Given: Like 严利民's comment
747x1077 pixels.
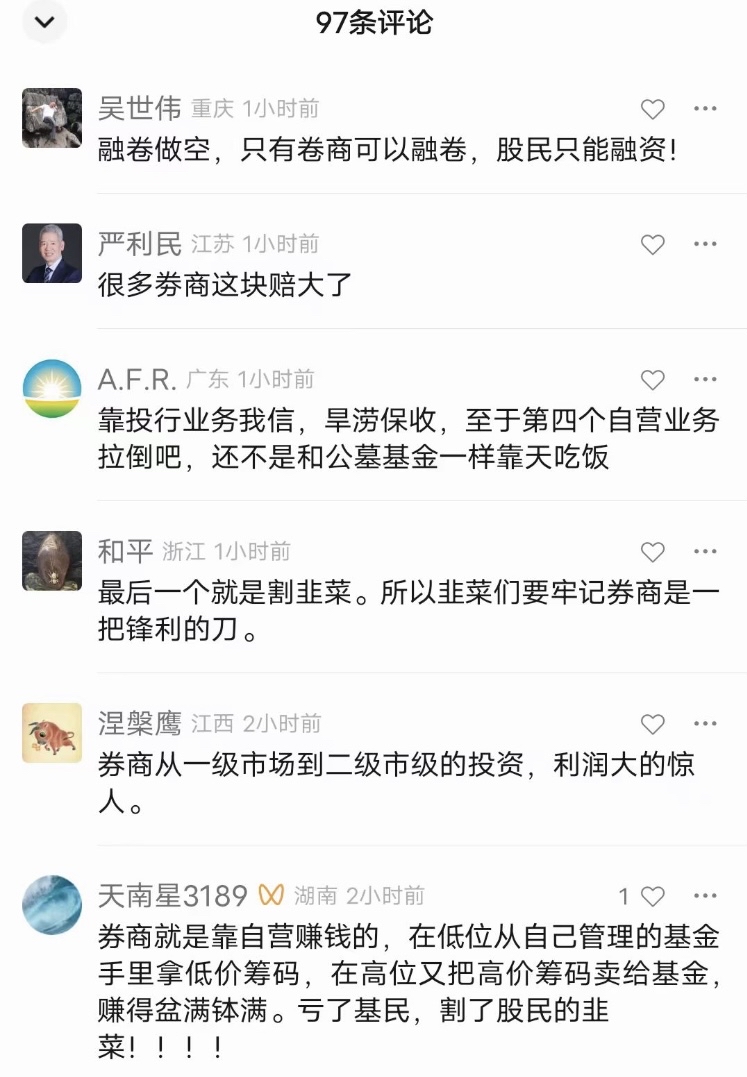Looking at the screenshot, I should click(652, 244).
